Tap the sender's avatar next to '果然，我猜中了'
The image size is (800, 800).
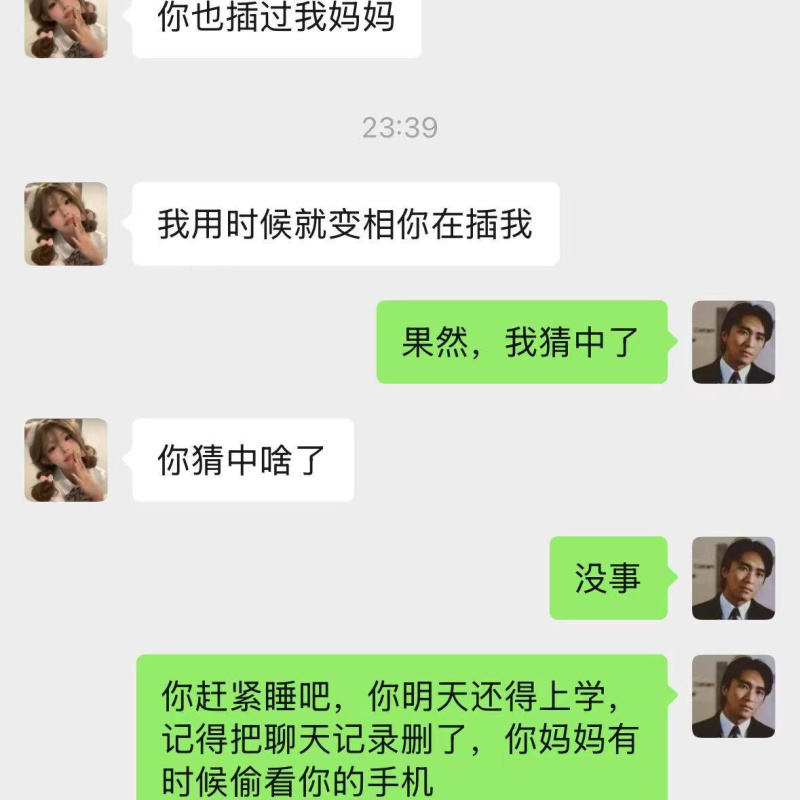pos(733,342)
